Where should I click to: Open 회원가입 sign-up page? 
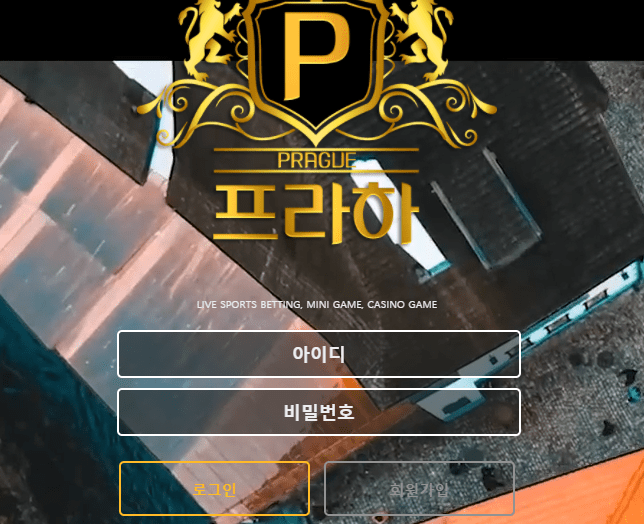419,489
